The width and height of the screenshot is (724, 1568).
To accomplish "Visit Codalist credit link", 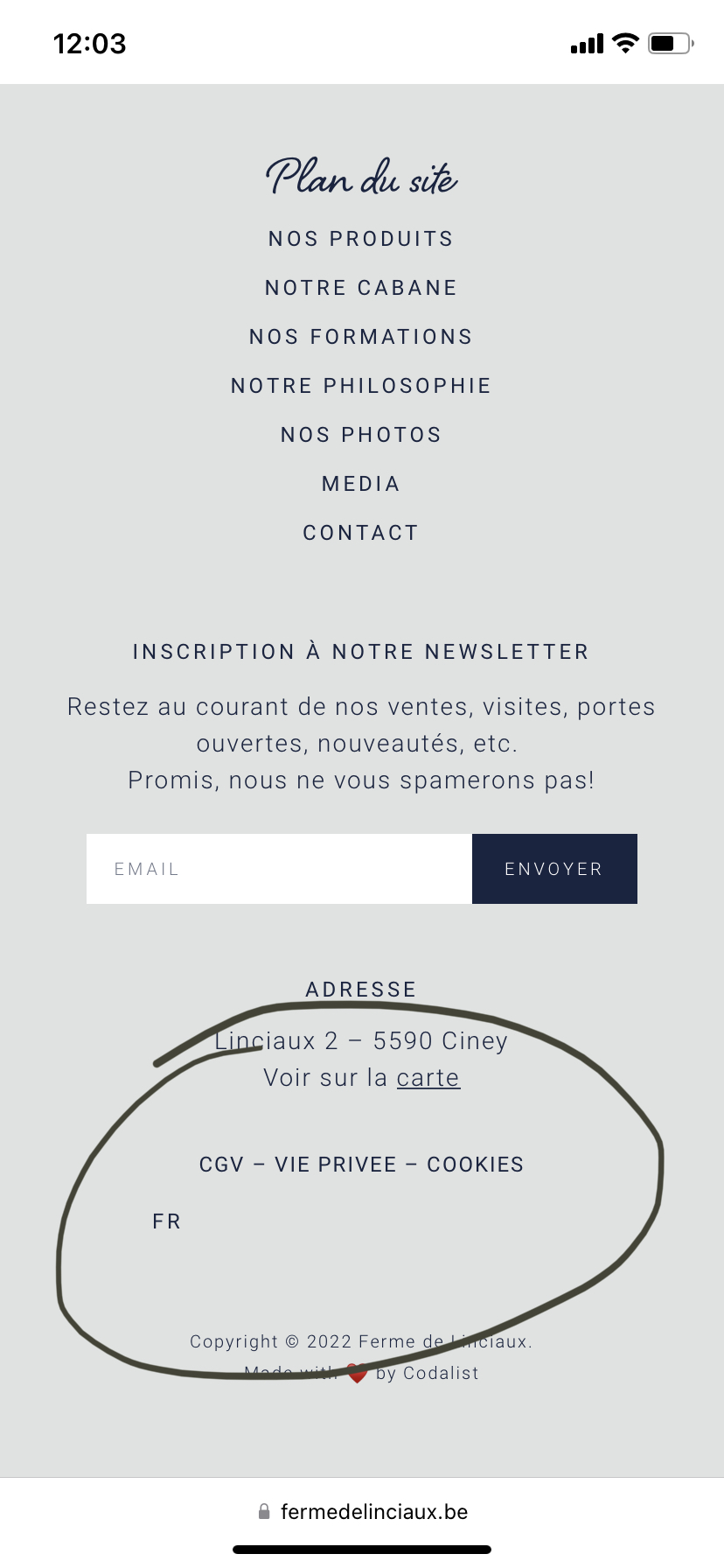I will [441, 1373].
